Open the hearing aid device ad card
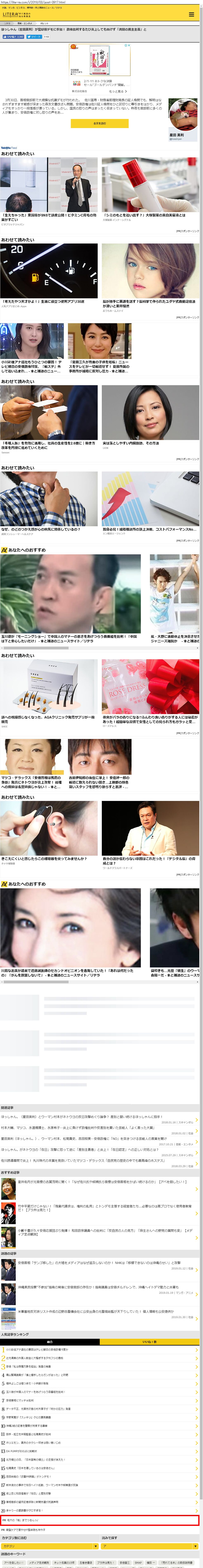 pyautogui.click(x=49, y=831)
